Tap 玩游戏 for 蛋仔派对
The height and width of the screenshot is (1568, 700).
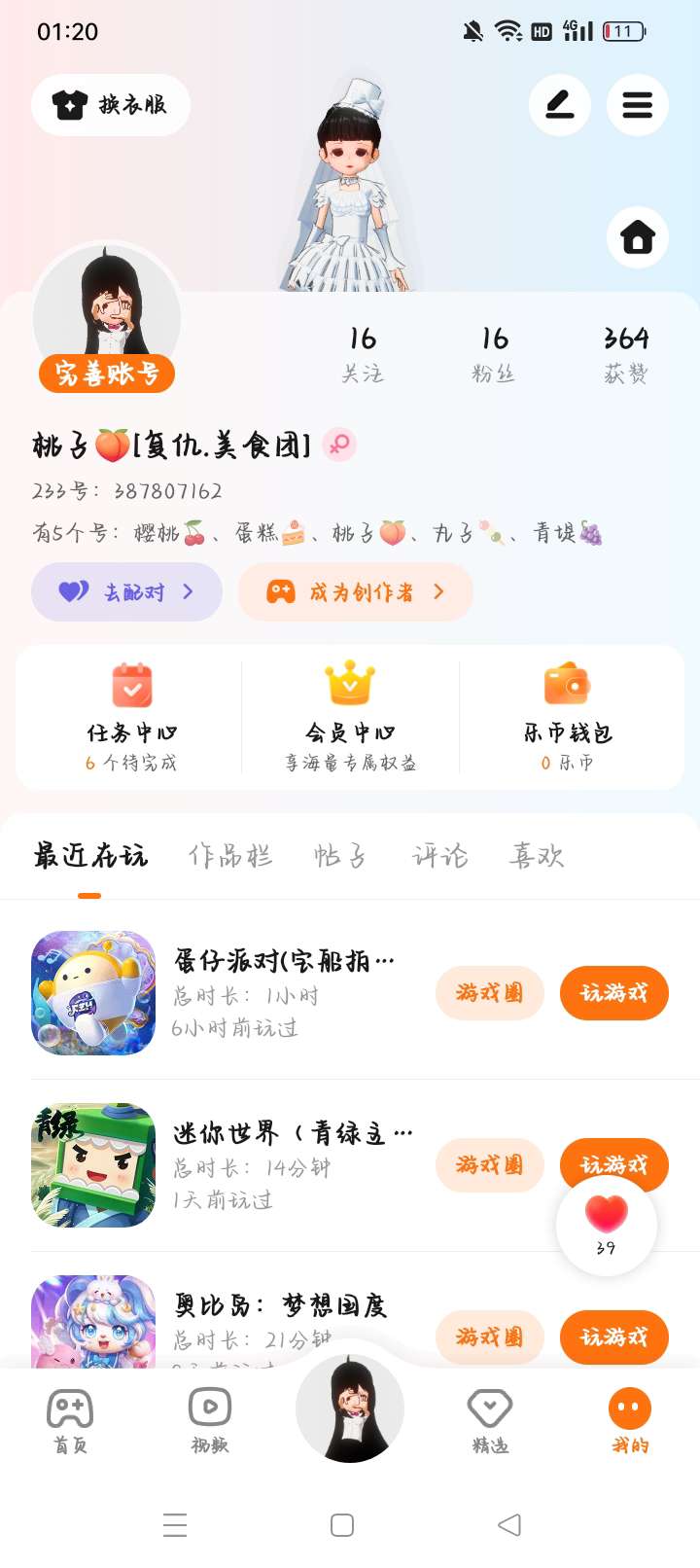click(613, 993)
